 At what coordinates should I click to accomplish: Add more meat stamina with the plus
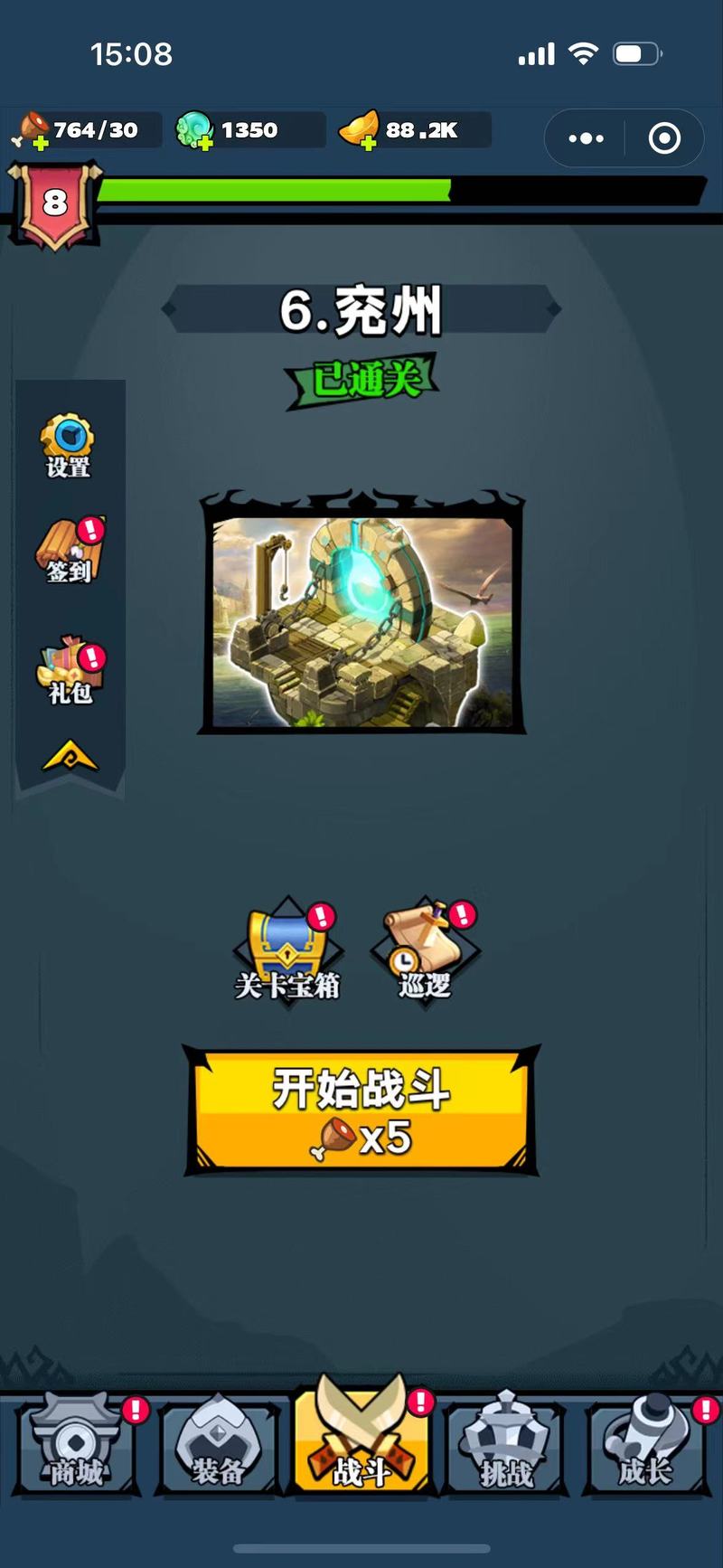pyautogui.click(x=40, y=143)
